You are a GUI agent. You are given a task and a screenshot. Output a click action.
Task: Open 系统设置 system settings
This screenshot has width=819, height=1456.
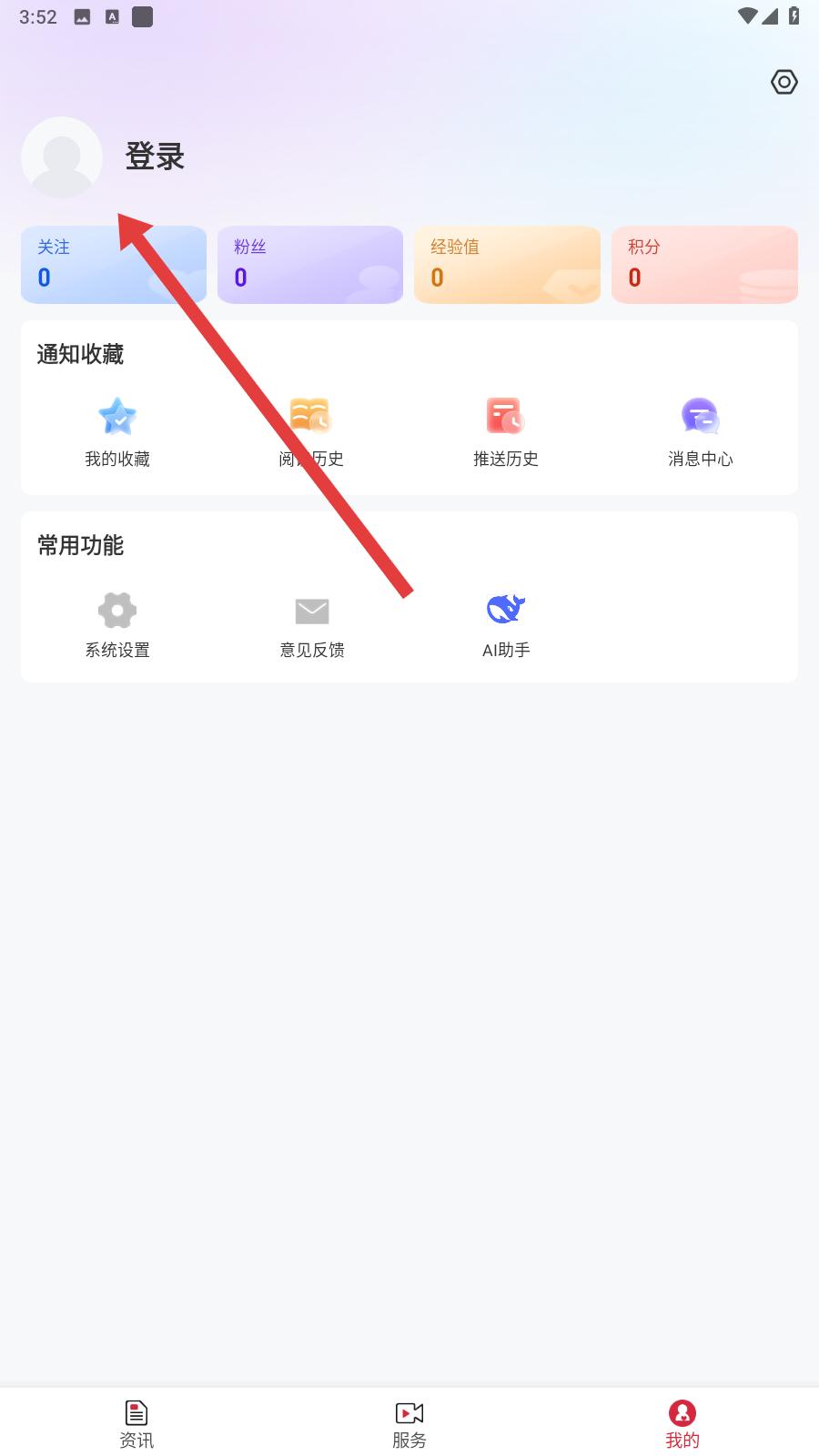[x=117, y=624]
